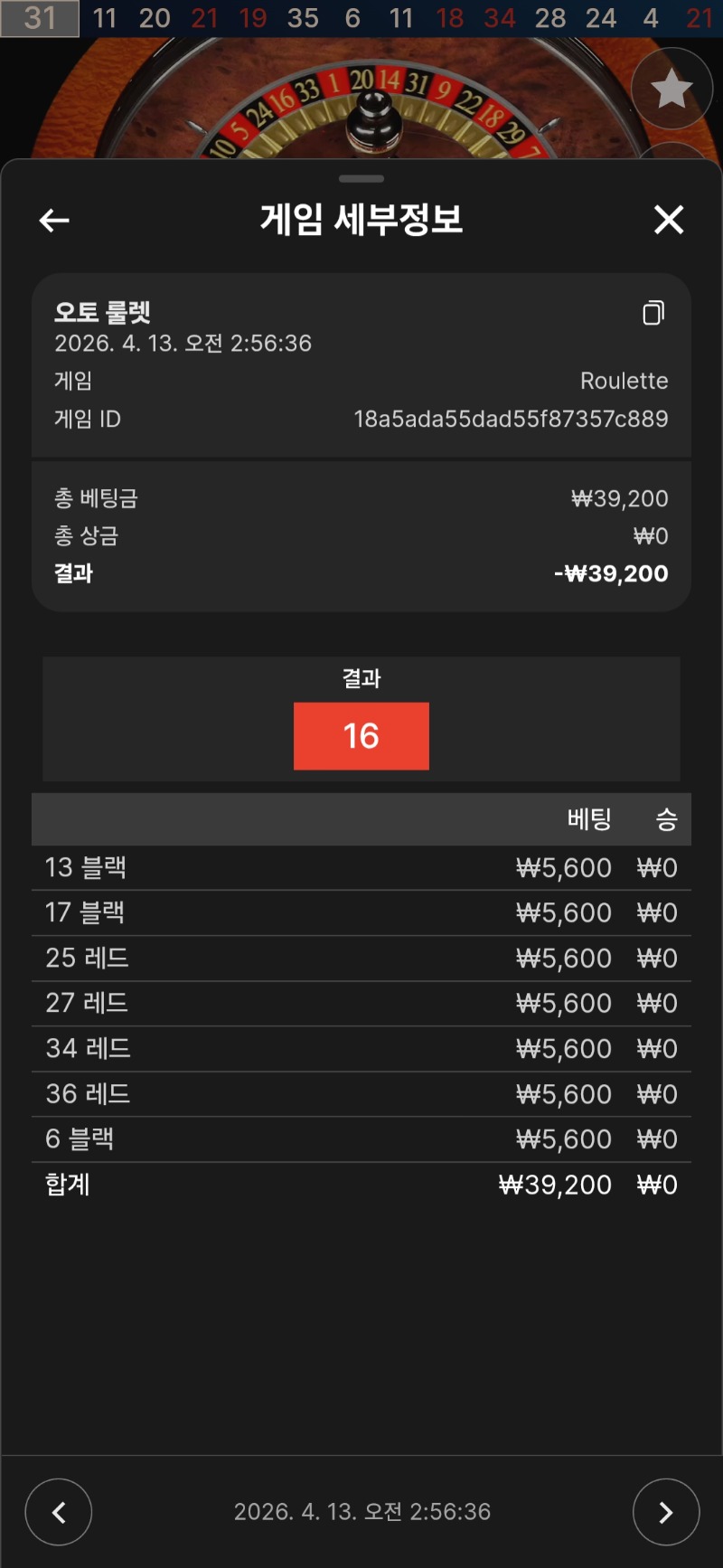Viewport: 723px width, 1568px height.
Task: Go to the previous game record
Action: (59, 1512)
